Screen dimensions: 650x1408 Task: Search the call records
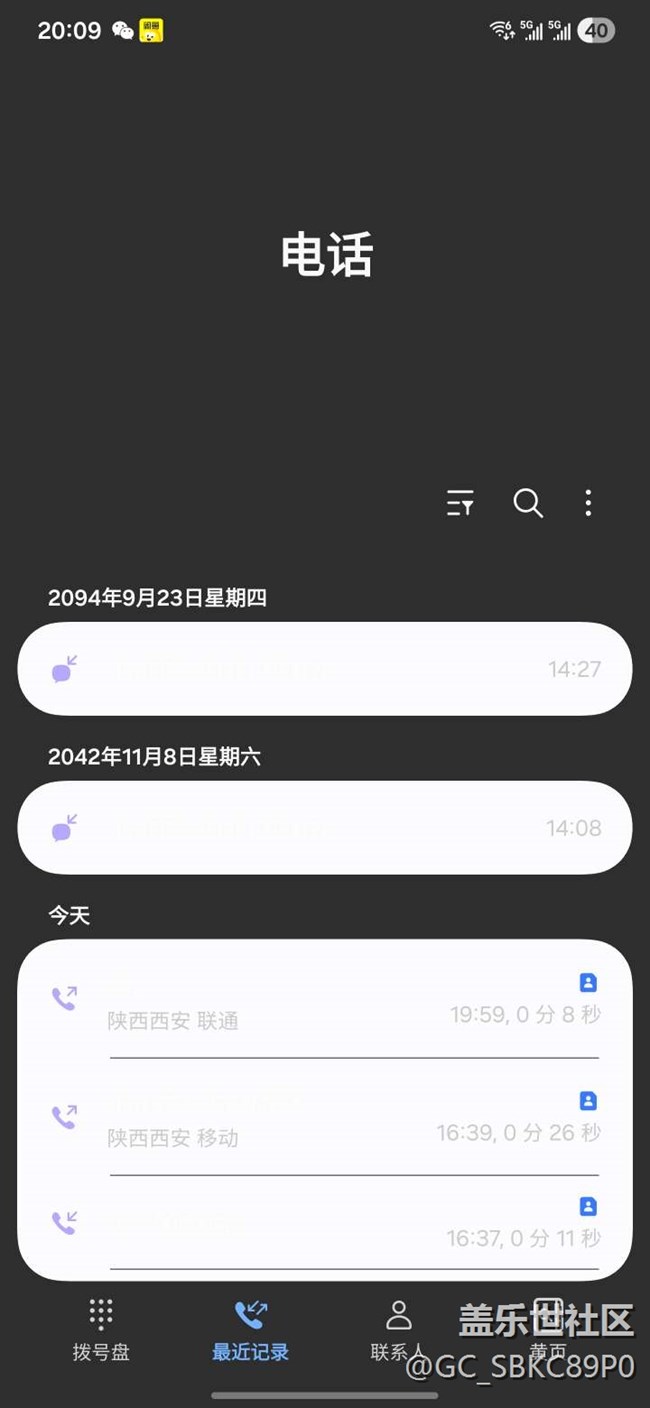coord(528,503)
